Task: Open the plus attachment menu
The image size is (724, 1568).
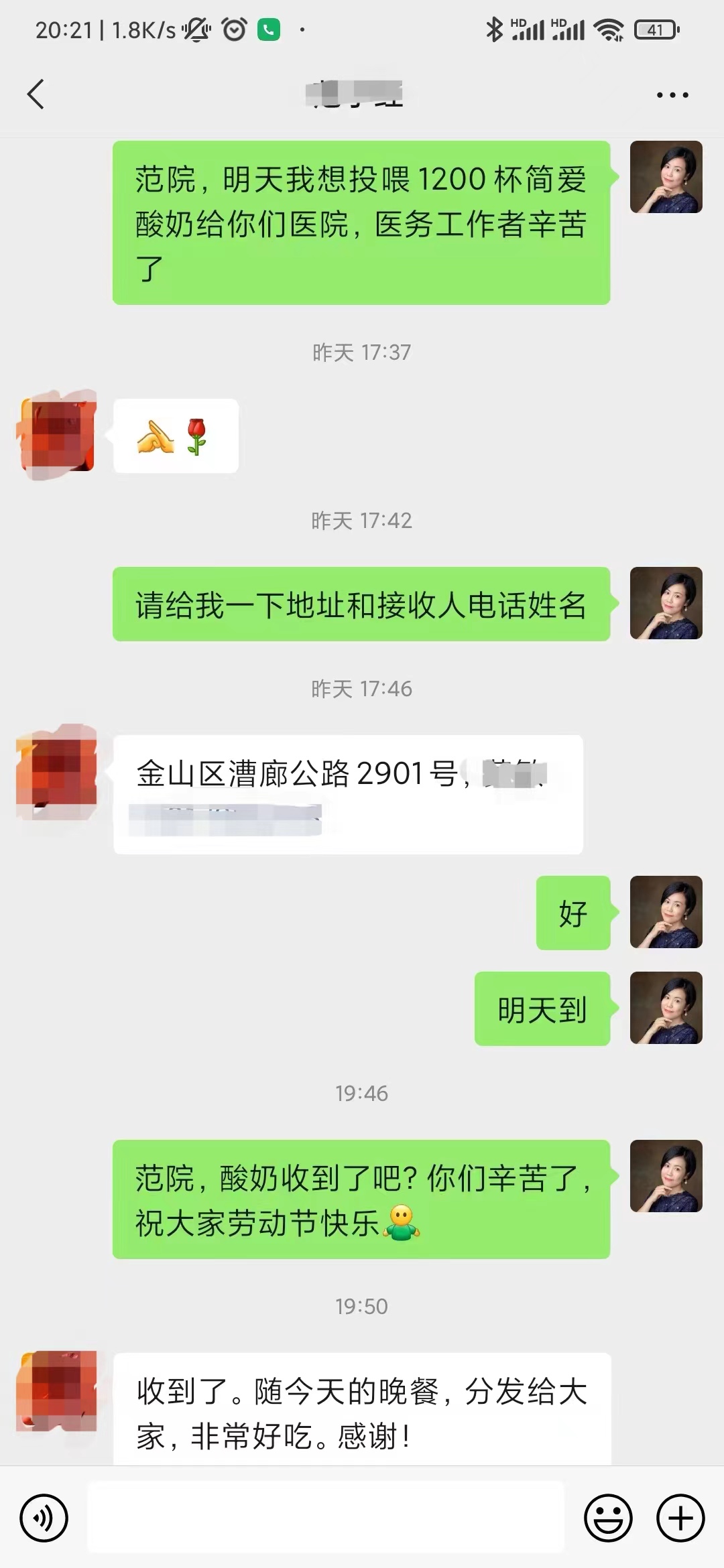Action: point(680,1517)
